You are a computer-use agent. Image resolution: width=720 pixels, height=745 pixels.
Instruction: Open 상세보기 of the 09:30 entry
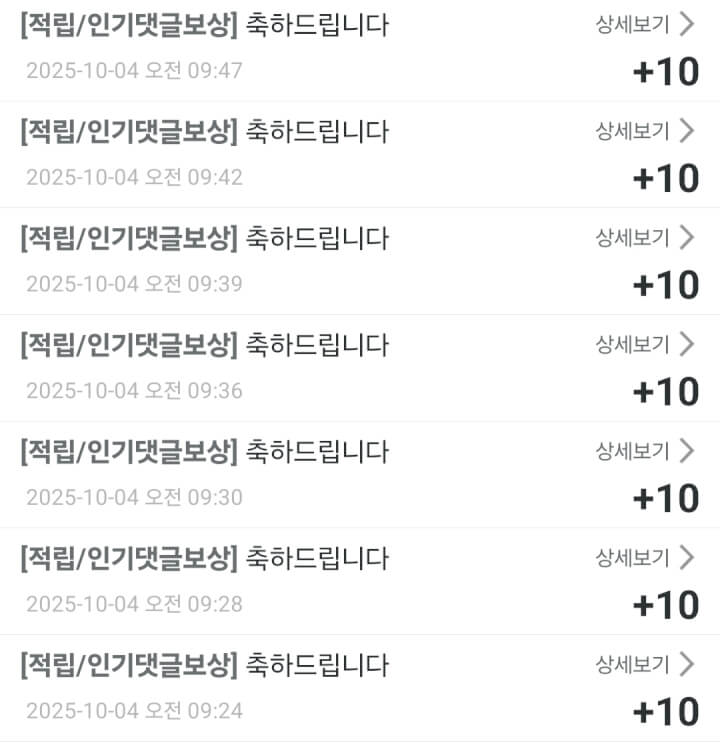tap(644, 450)
